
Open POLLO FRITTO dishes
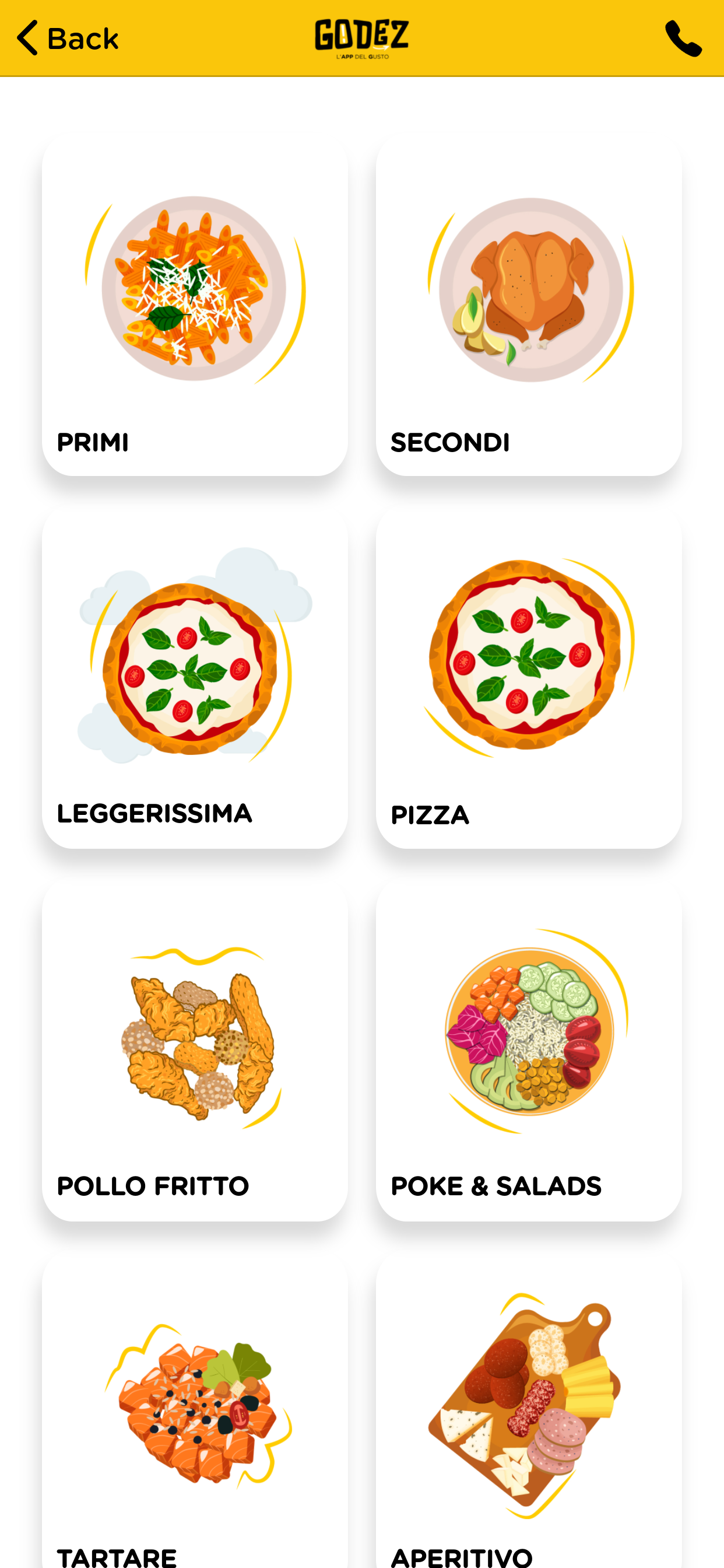(195, 1050)
